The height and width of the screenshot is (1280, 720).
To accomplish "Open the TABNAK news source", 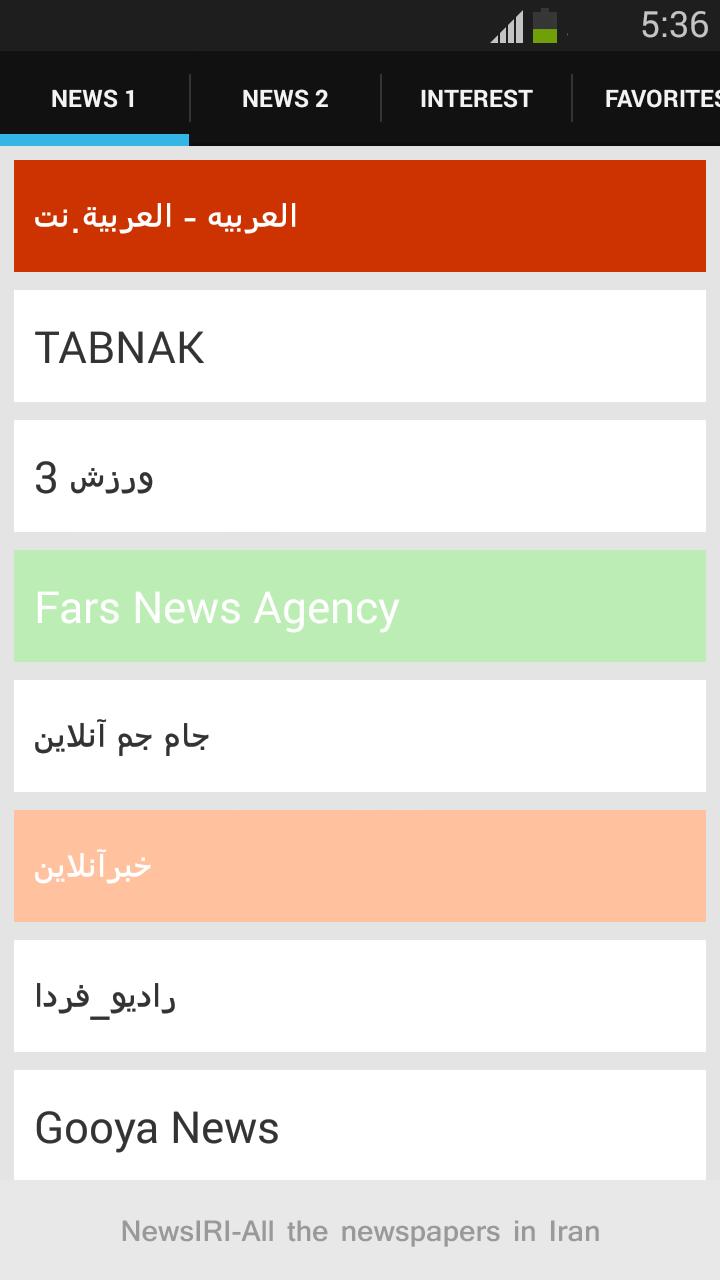I will pyautogui.click(x=360, y=346).
